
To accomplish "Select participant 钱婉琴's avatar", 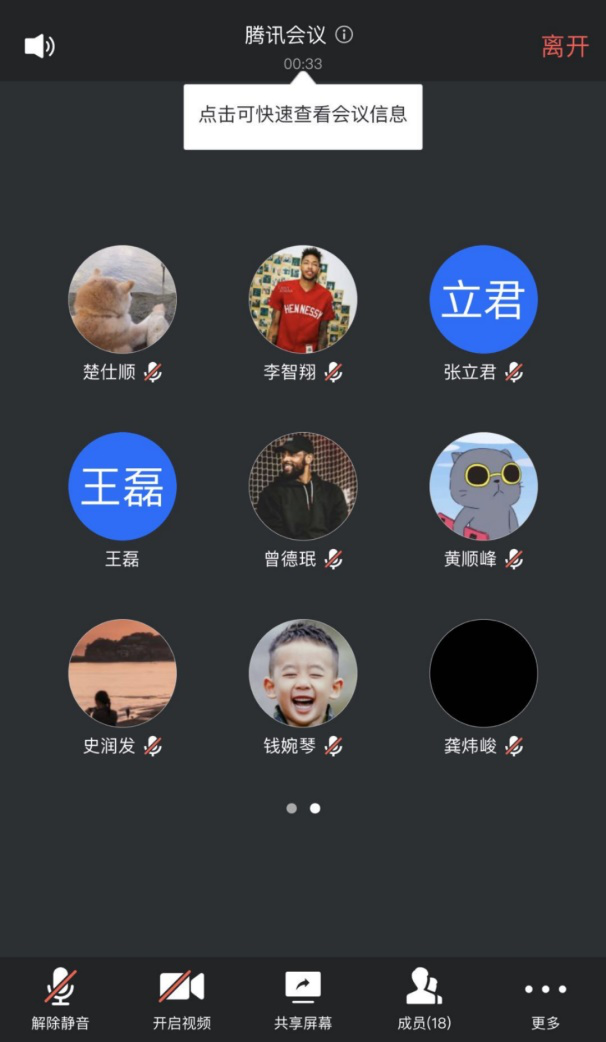I will [303, 673].
